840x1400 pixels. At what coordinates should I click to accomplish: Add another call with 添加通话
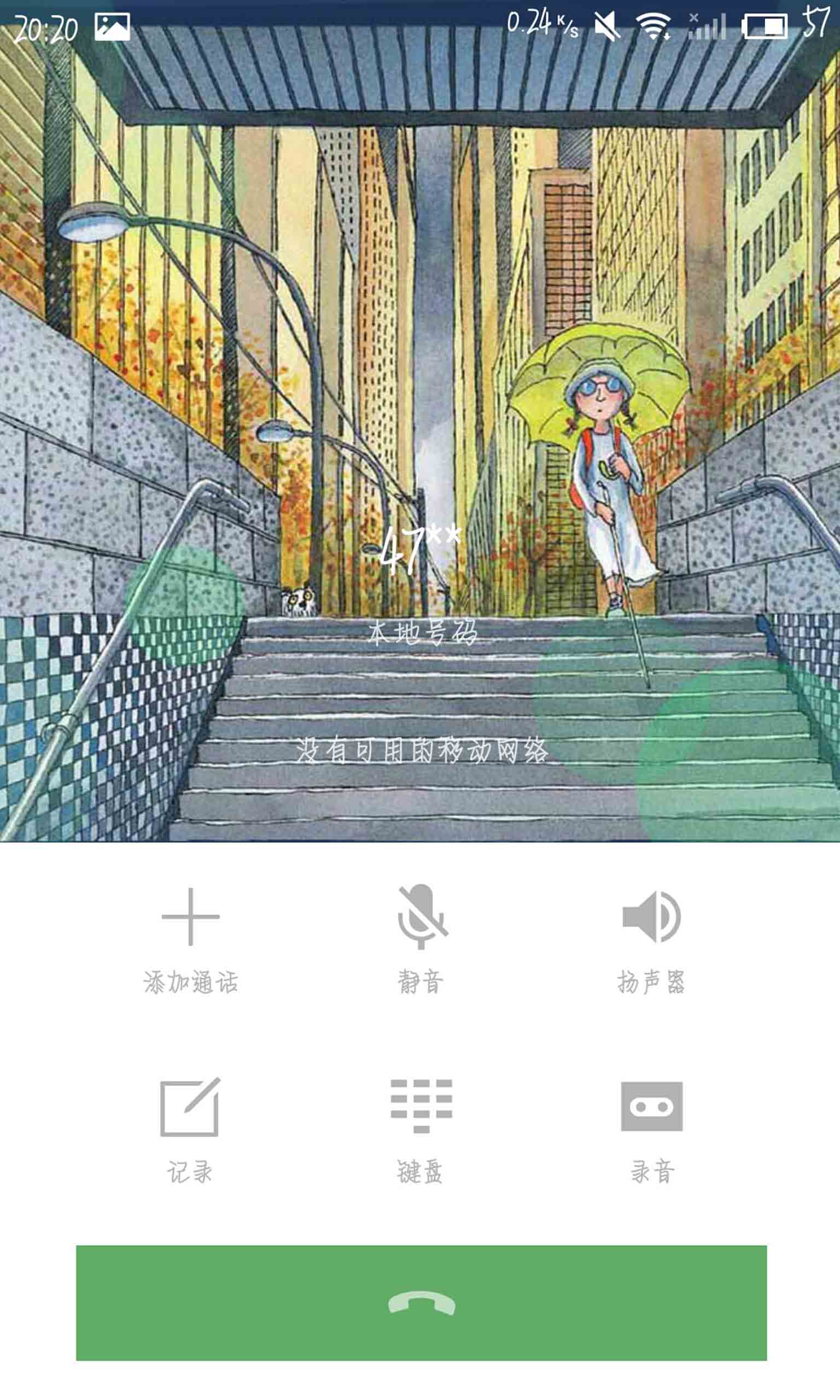[190, 940]
